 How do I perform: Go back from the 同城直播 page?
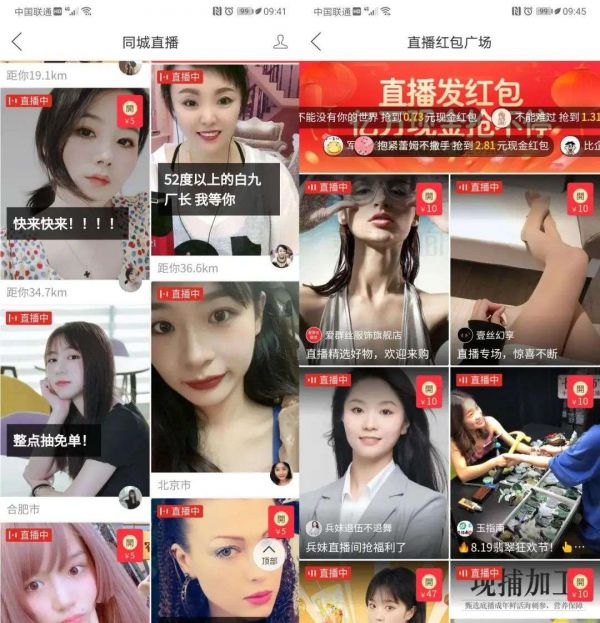click(x=17, y=42)
